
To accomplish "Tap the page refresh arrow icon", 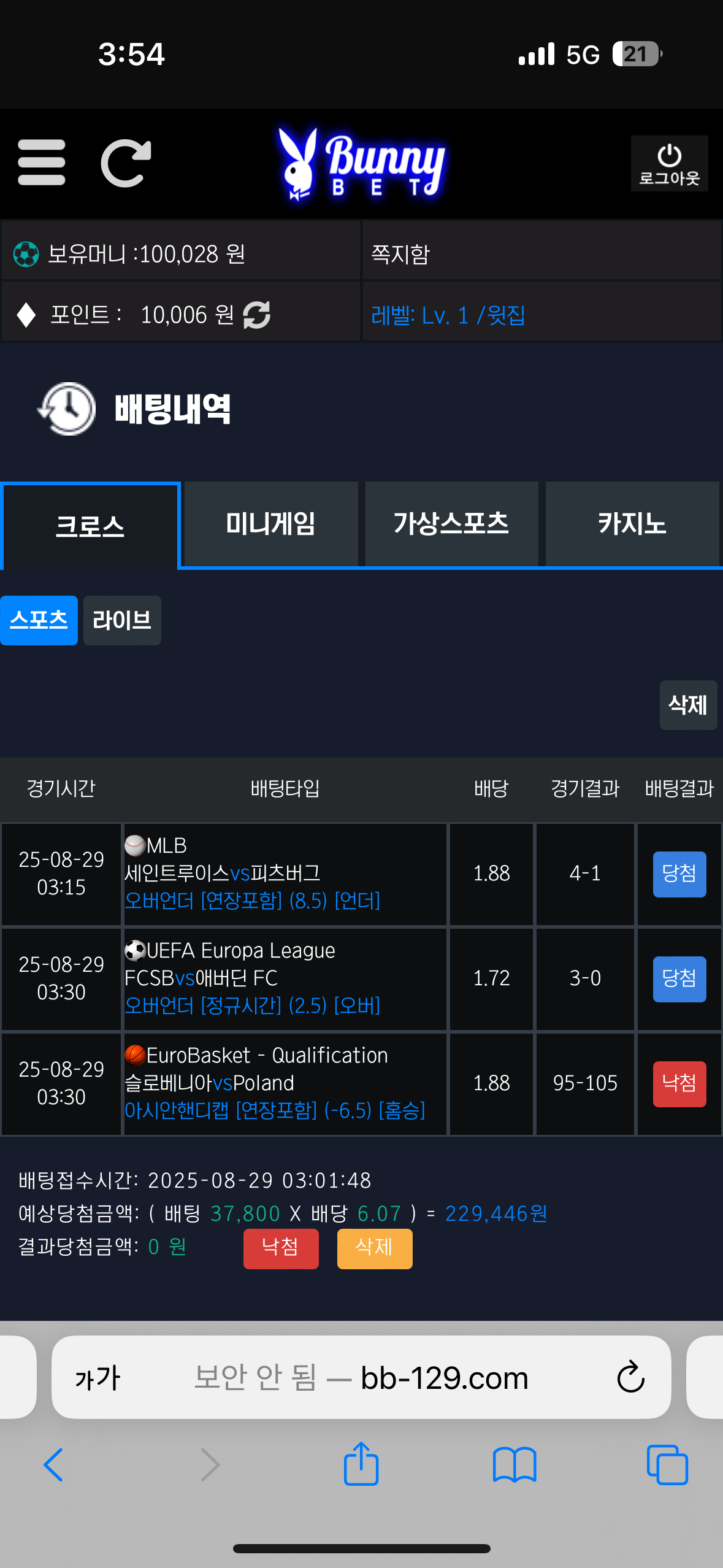I will pyautogui.click(x=126, y=163).
